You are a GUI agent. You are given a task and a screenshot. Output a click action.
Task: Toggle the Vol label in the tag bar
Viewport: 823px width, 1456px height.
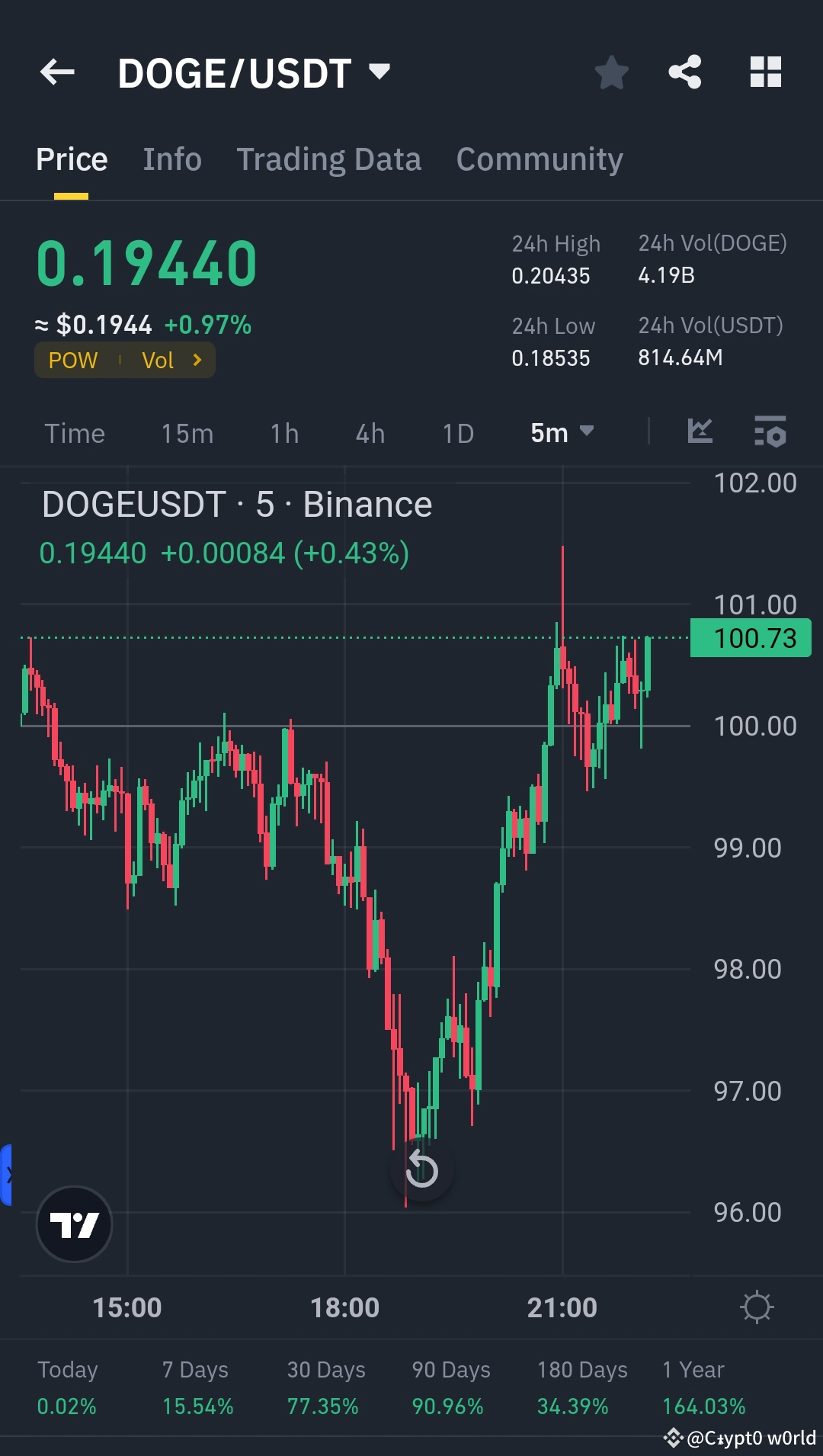click(x=158, y=359)
